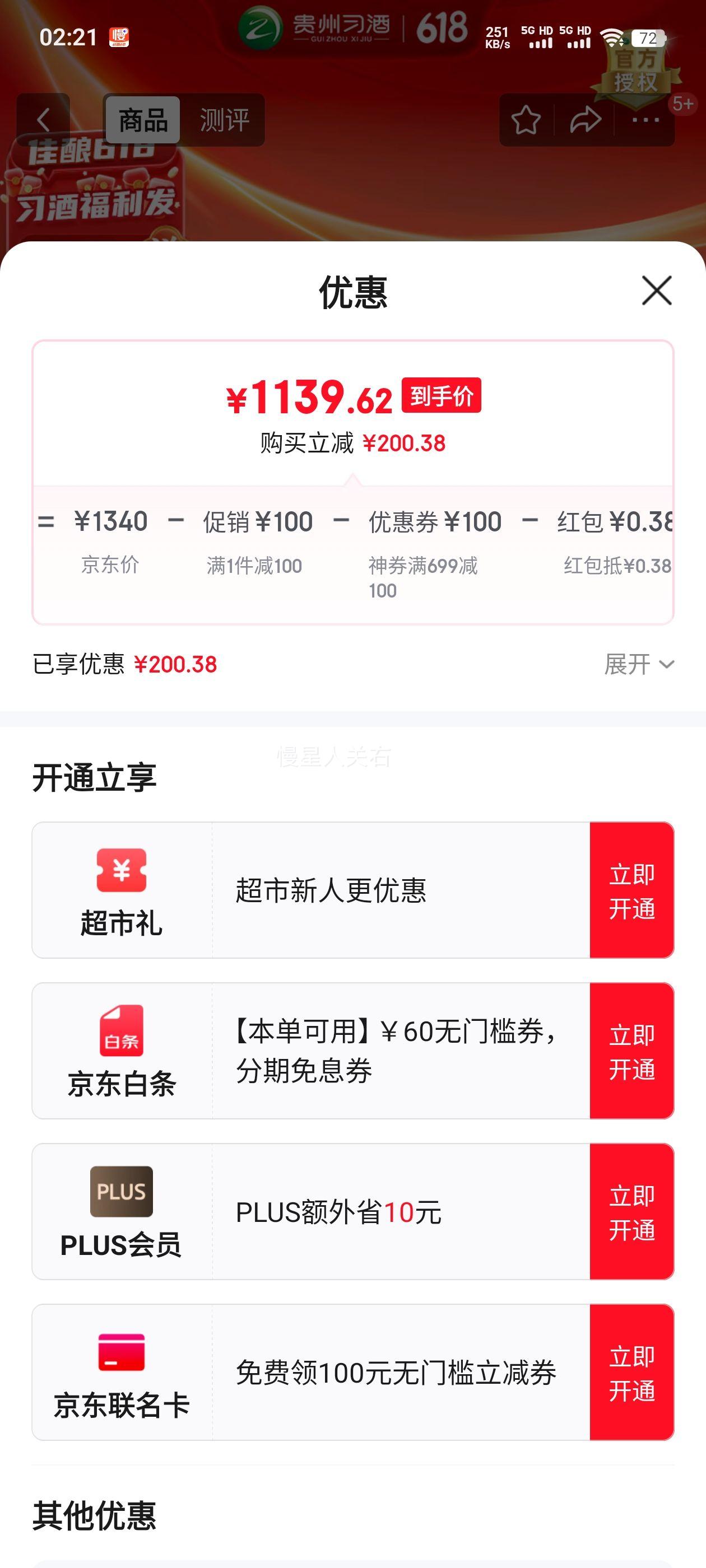This screenshot has width=706, height=1568.
Task: Open the three-dot overflow menu
Action: coord(645,120)
